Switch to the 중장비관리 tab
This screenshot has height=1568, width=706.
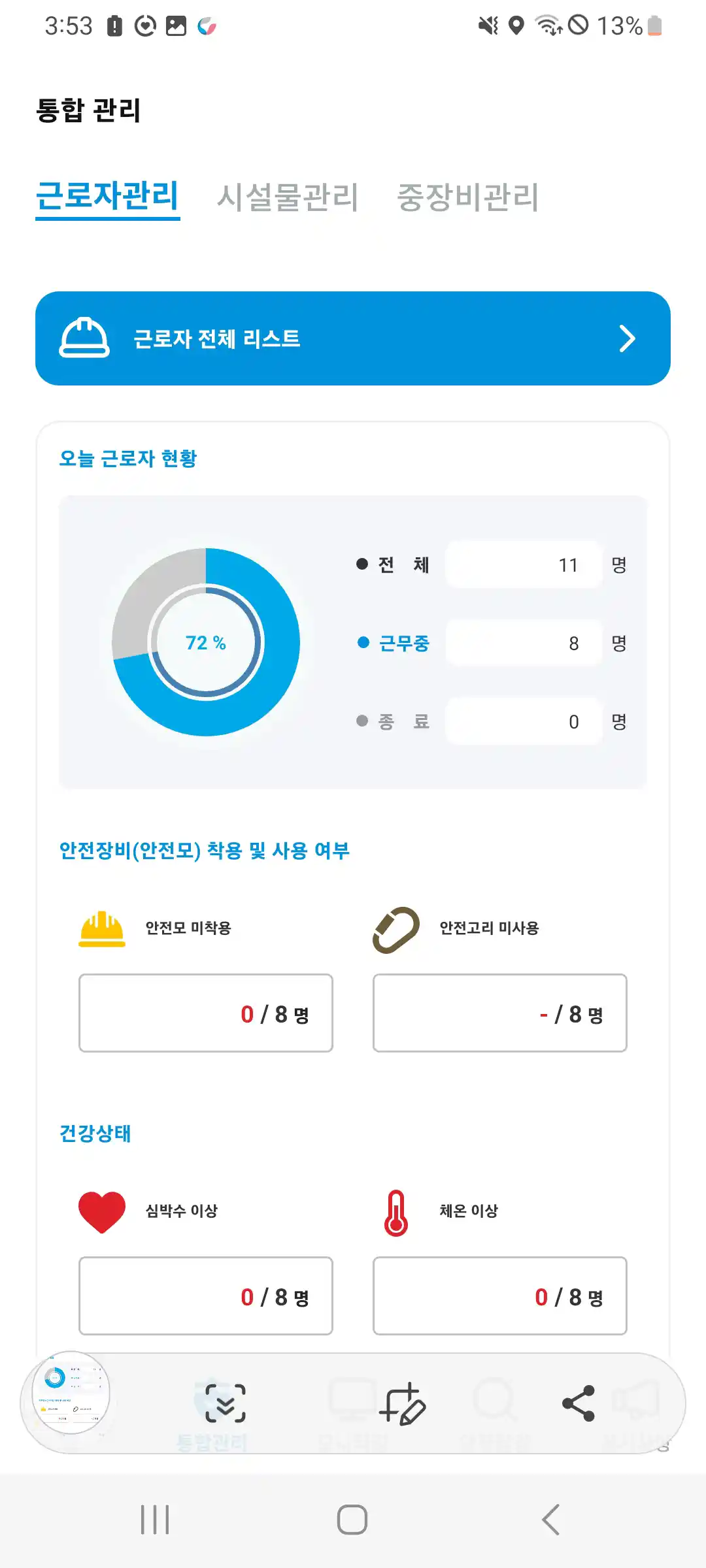pos(468,197)
